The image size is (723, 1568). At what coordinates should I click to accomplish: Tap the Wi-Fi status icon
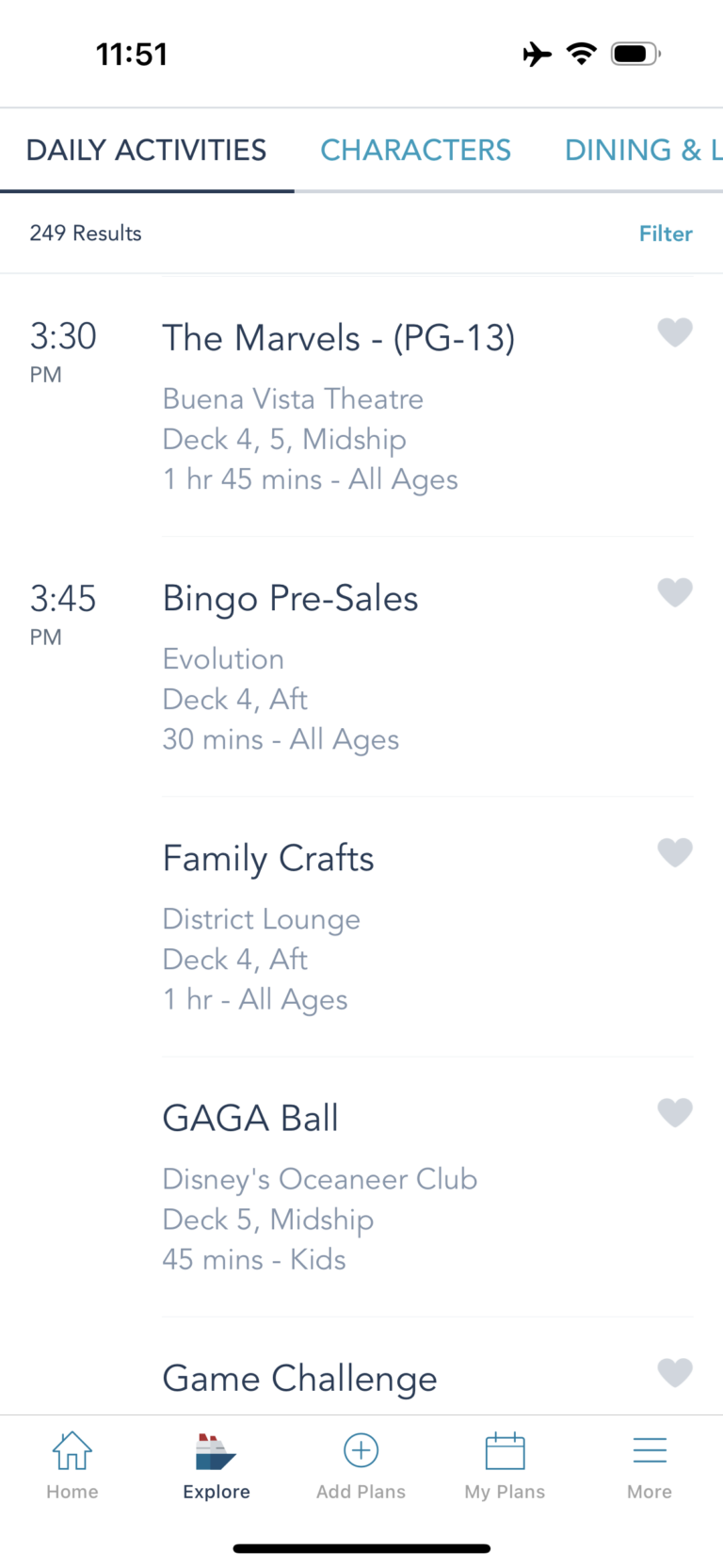[582, 54]
